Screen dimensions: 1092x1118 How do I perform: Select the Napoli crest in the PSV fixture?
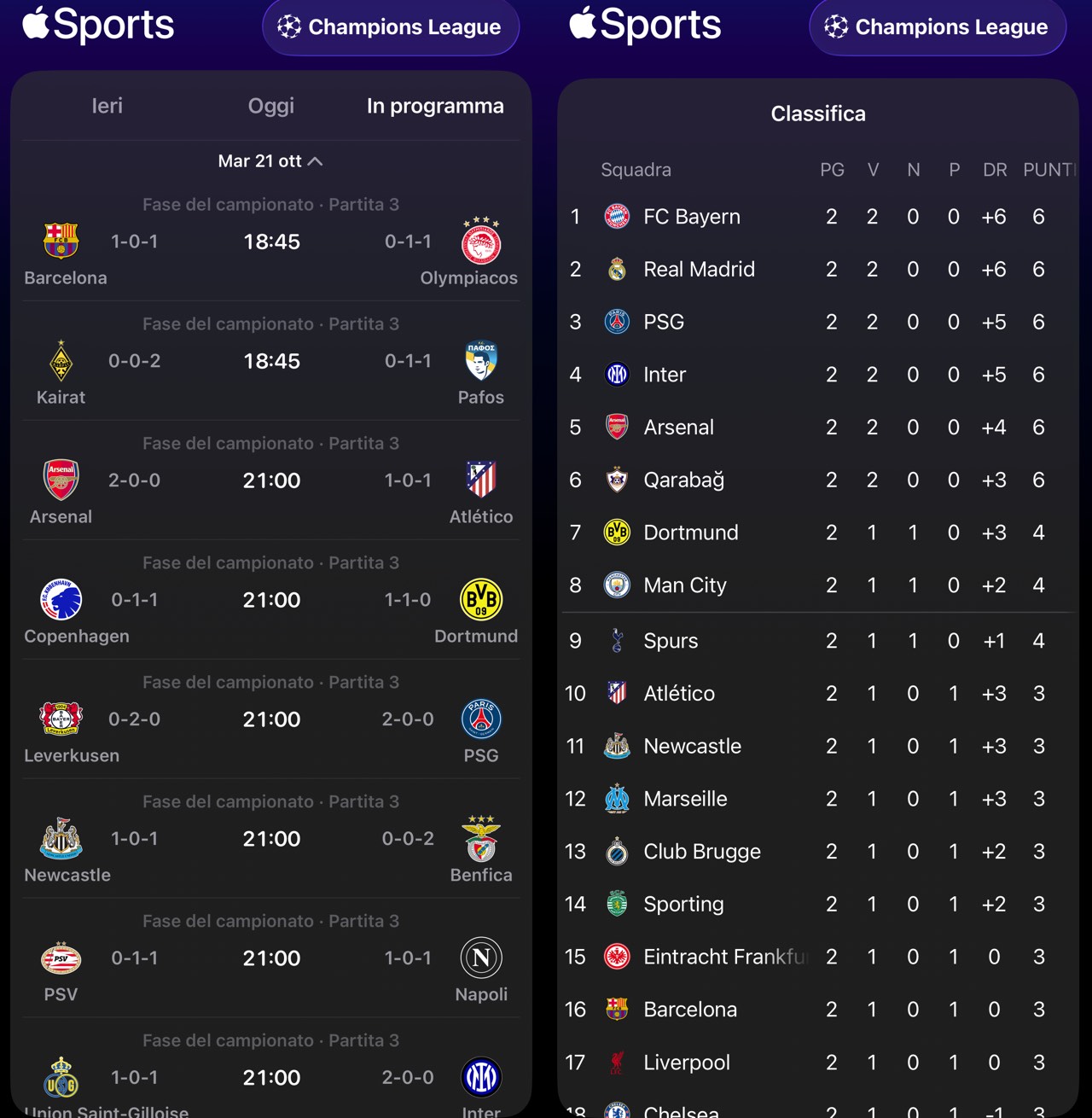(480, 958)
